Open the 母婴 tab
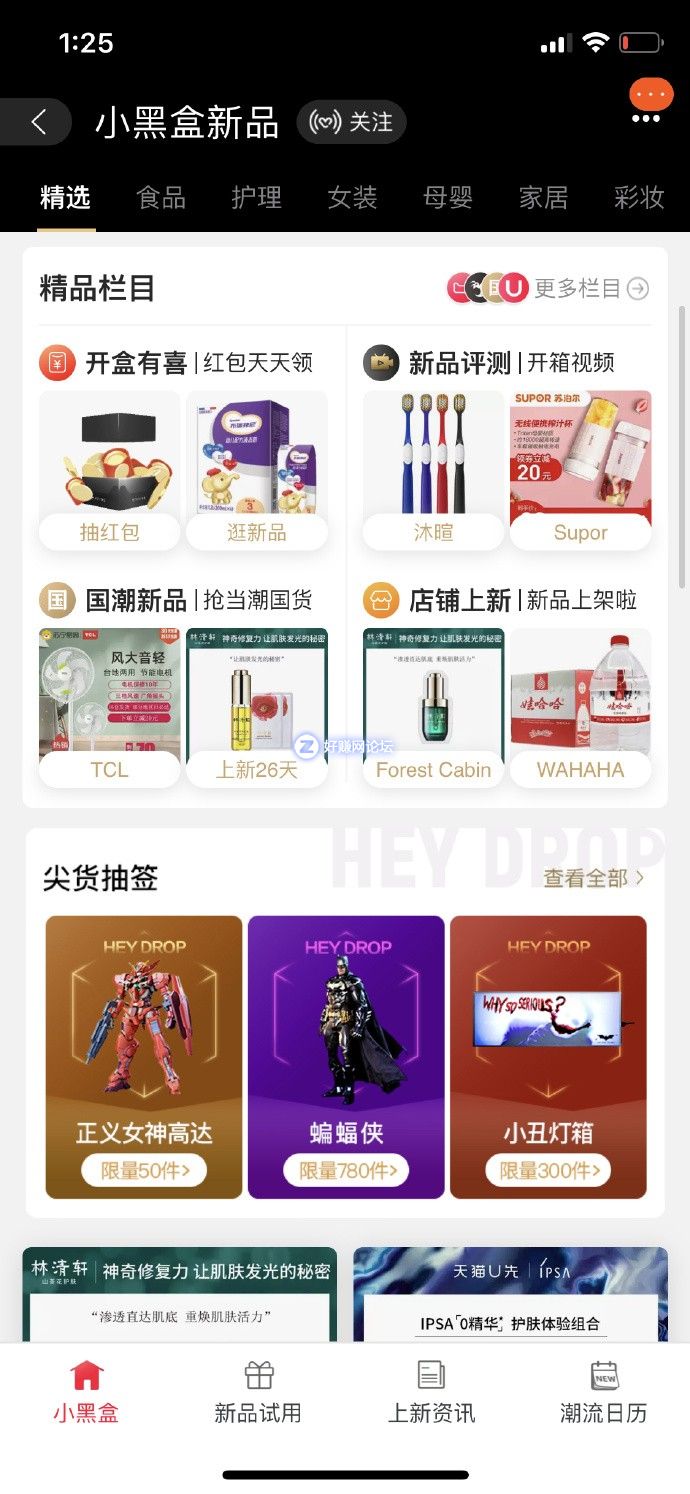The image size is (690, 1494). [x=448, y=197]
